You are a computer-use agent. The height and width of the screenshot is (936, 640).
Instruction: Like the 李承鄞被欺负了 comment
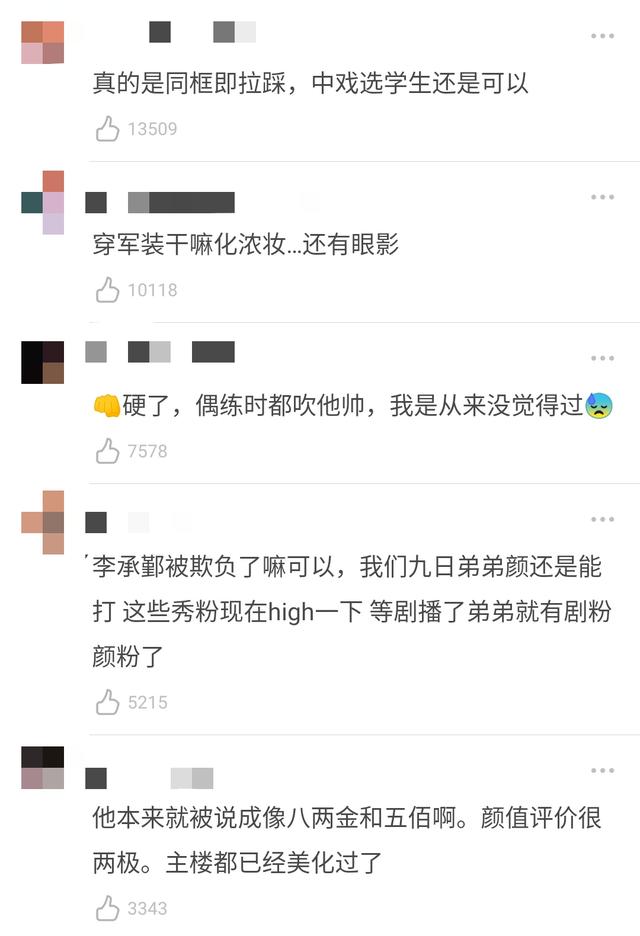107,702
